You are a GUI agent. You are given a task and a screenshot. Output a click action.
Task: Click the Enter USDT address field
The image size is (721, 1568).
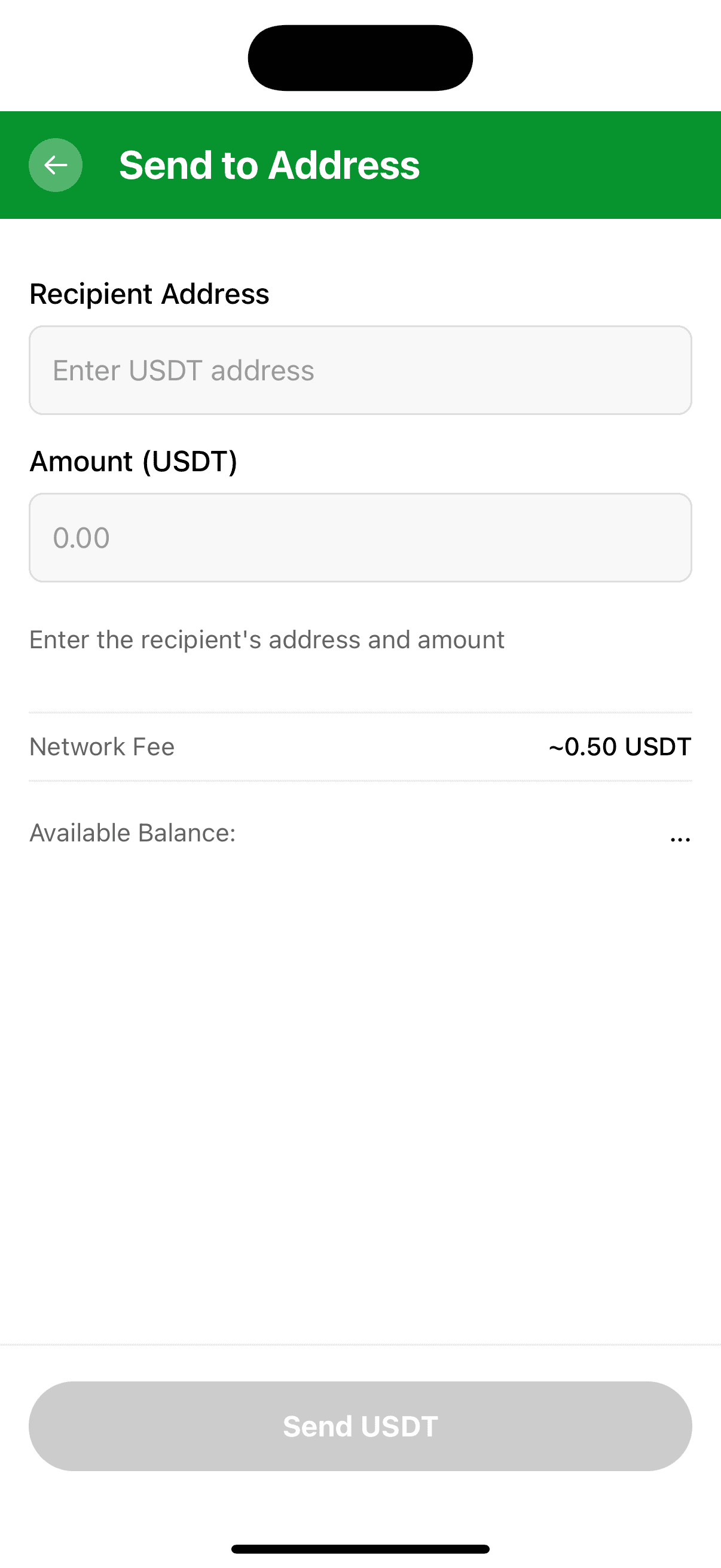(x=360, y=370)
